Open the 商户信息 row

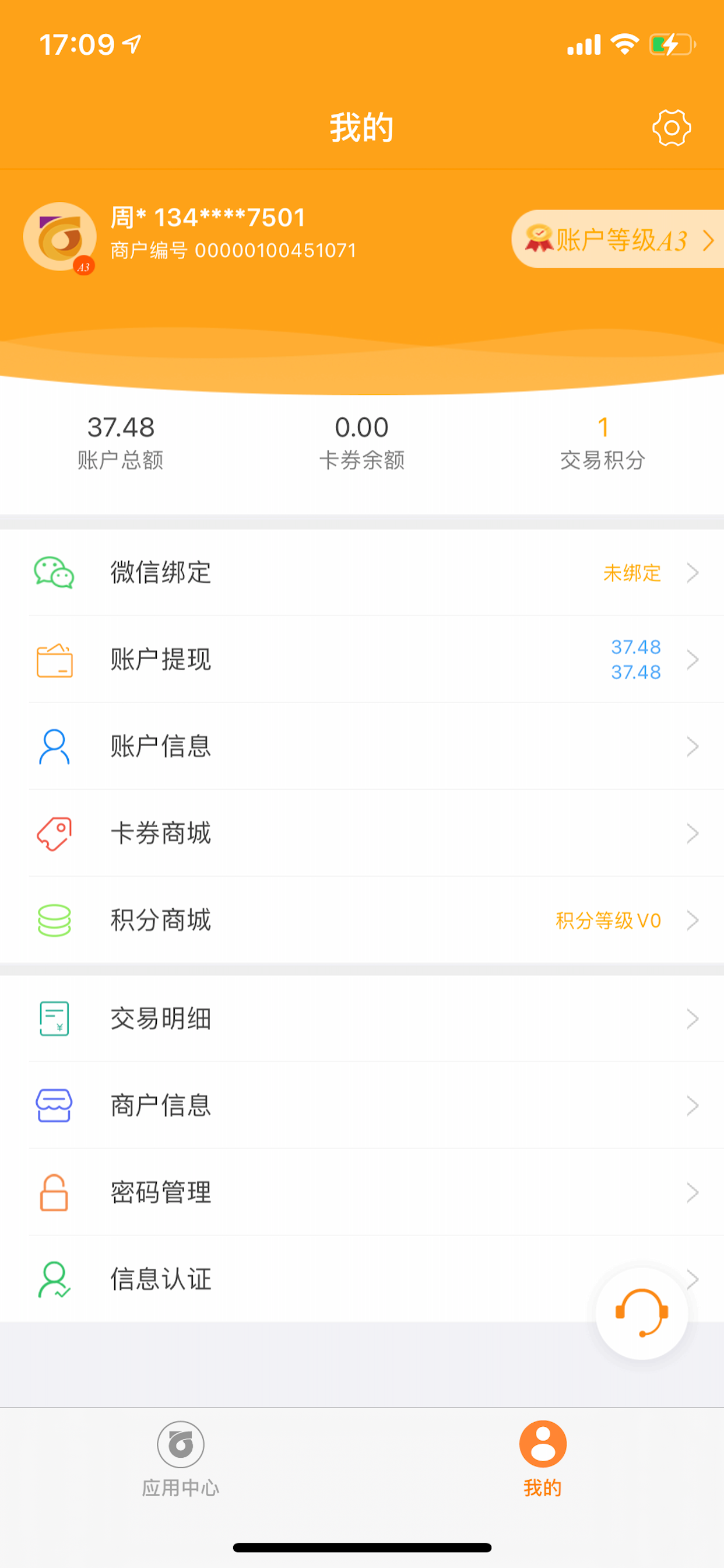[x=362, y=1105]
